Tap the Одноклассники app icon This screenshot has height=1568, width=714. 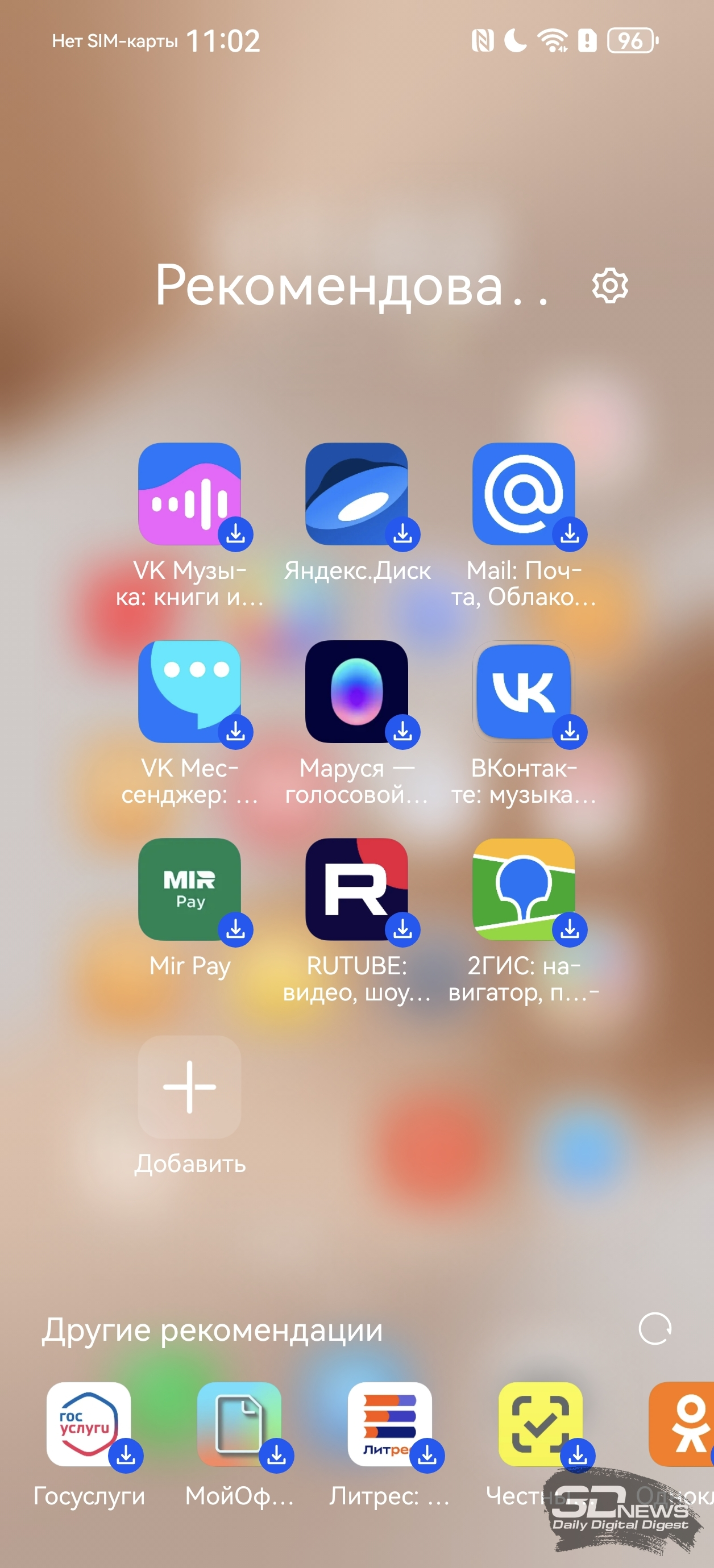(682, 1424)
